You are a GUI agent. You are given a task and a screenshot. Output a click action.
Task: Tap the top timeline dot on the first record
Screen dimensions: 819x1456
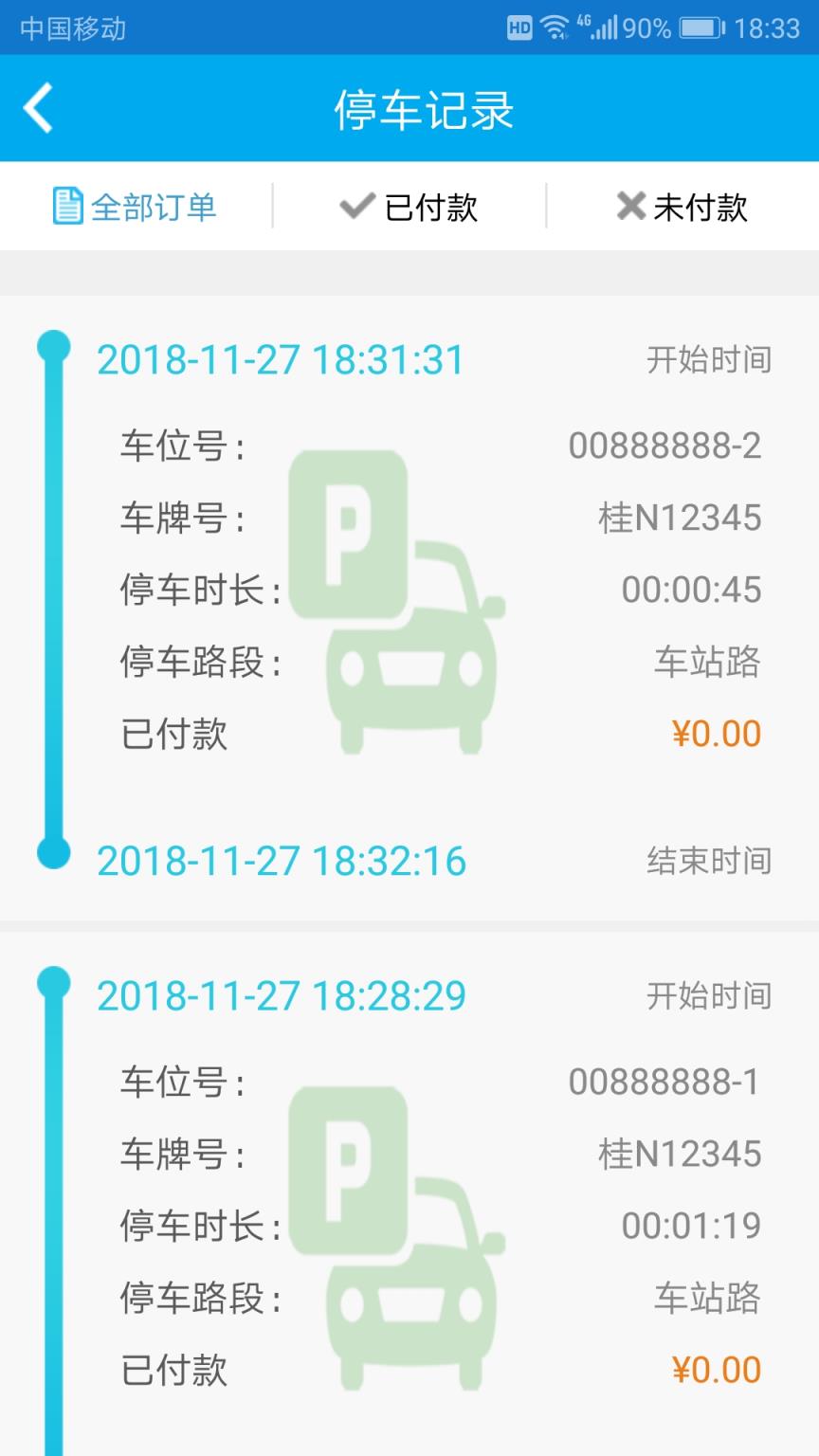pyautogui.click(x=52, y=349)
